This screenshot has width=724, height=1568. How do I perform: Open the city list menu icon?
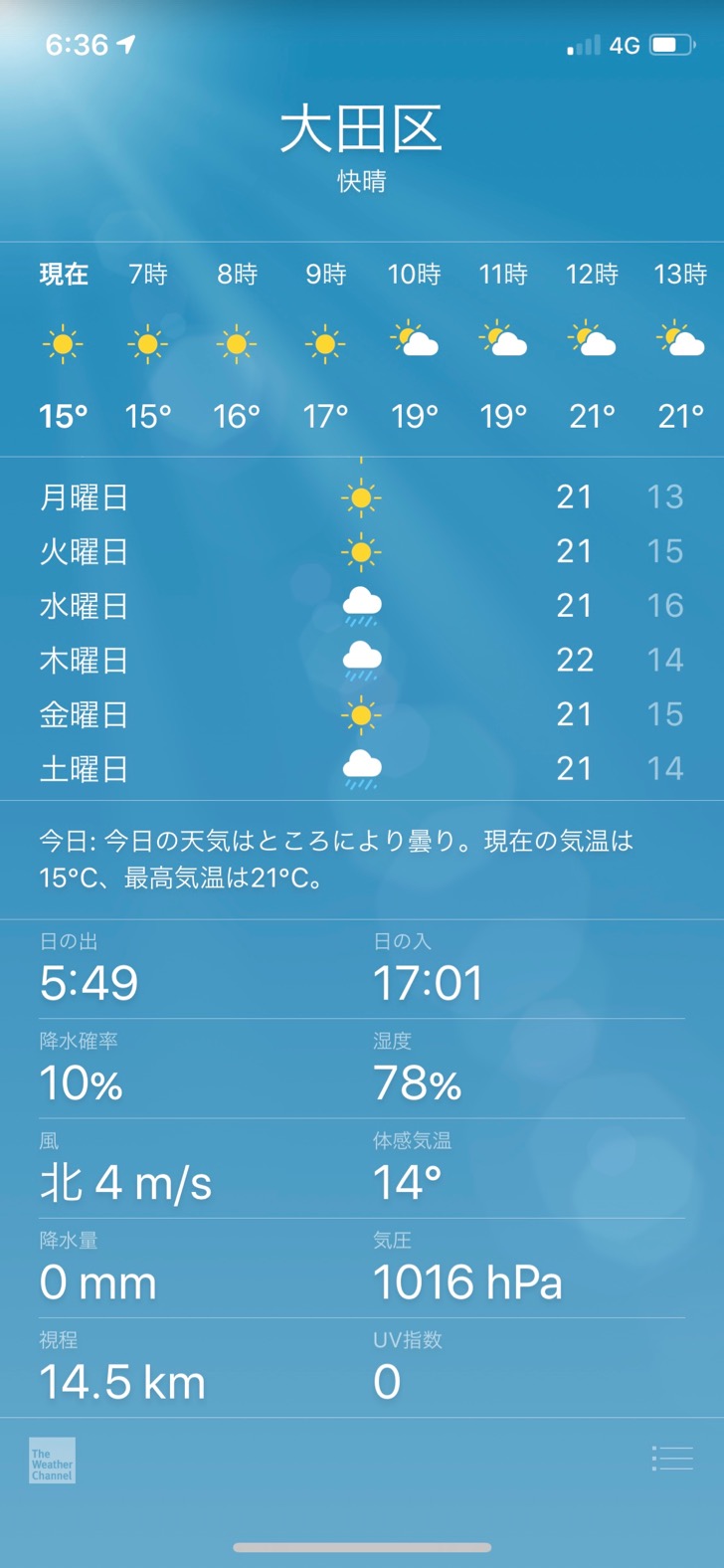(672, 1459)
